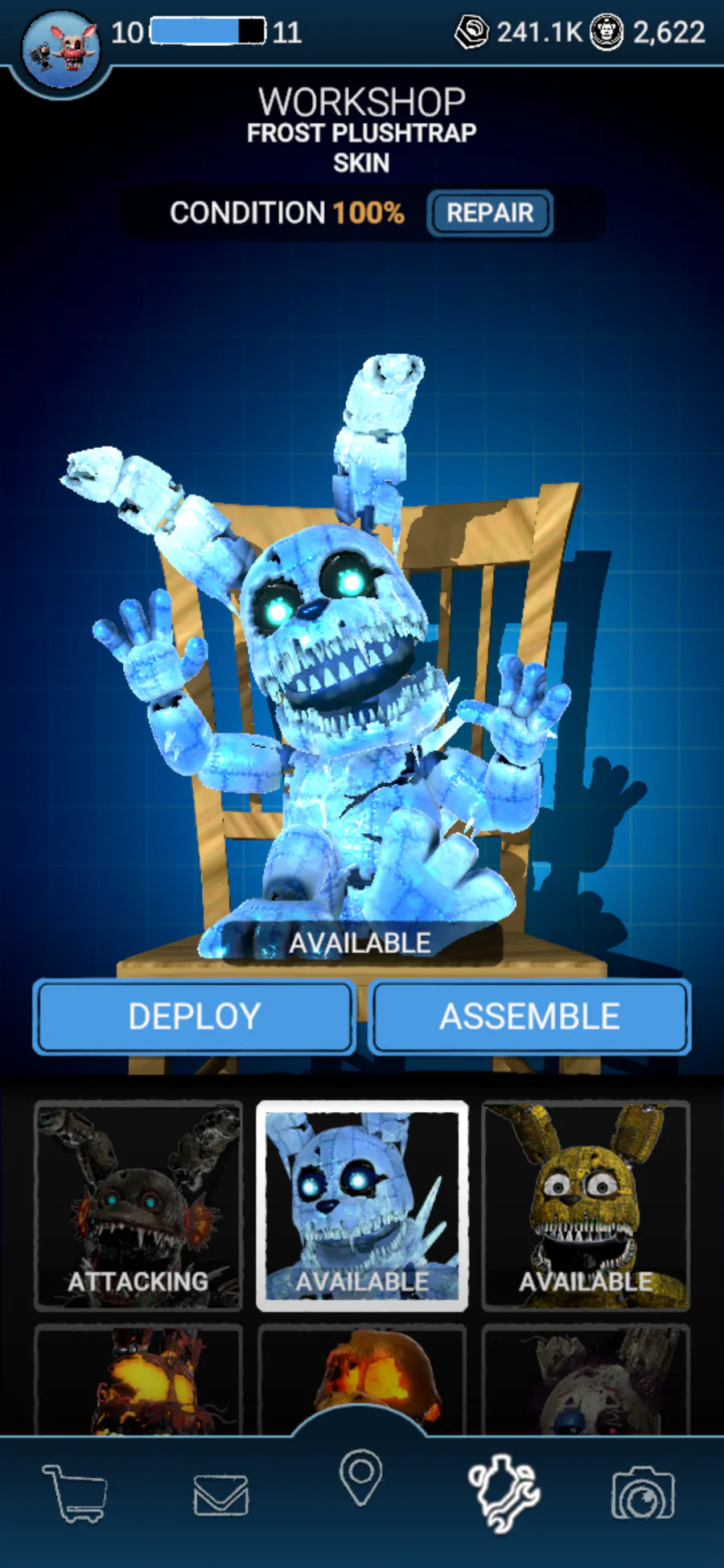
Task: Deploy Frost Plushtrap
Action: [194, 1016]
